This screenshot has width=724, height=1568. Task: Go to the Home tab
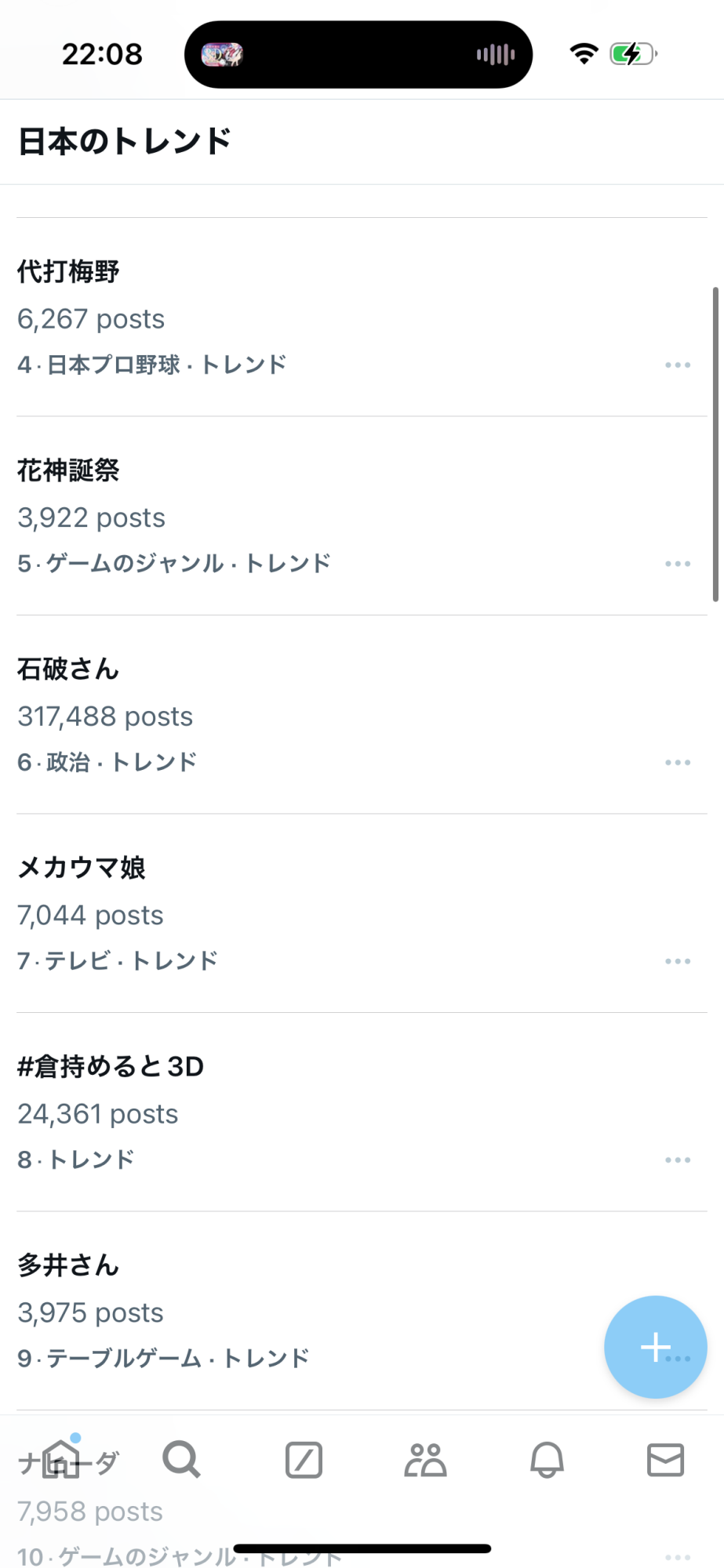pyautogui.click(x=61, y=1460)
